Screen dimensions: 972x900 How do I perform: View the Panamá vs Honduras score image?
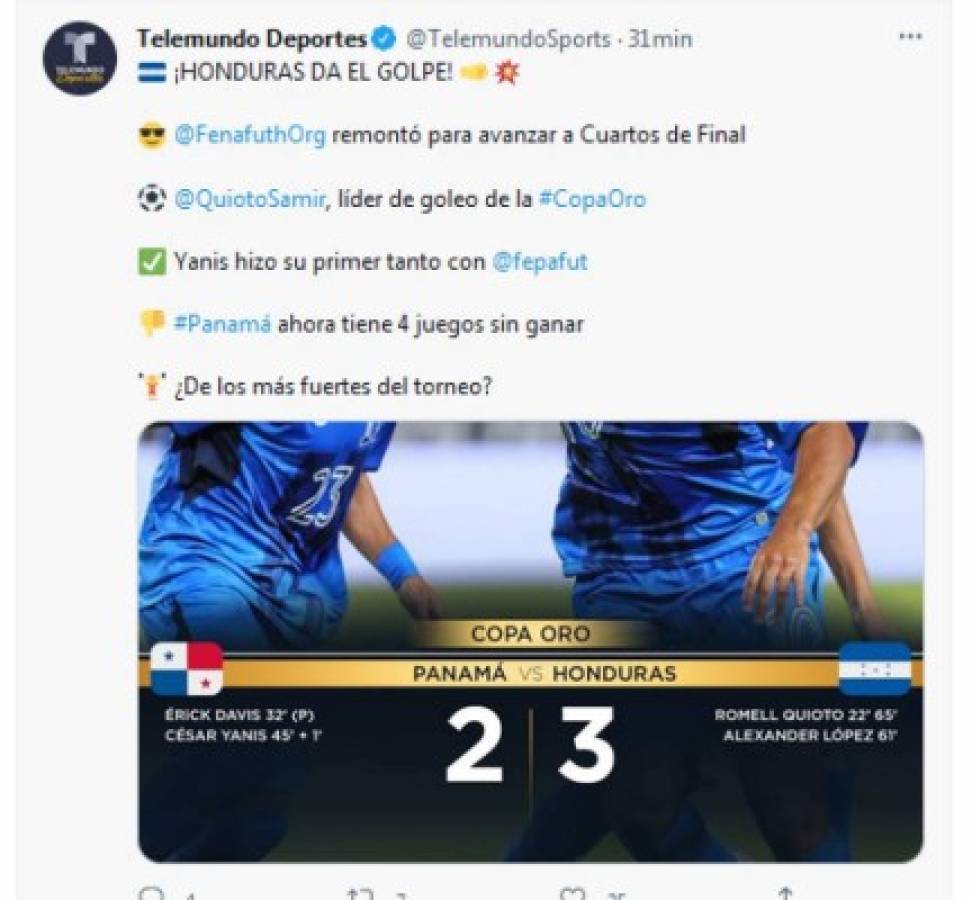click(x=530, y=640)
